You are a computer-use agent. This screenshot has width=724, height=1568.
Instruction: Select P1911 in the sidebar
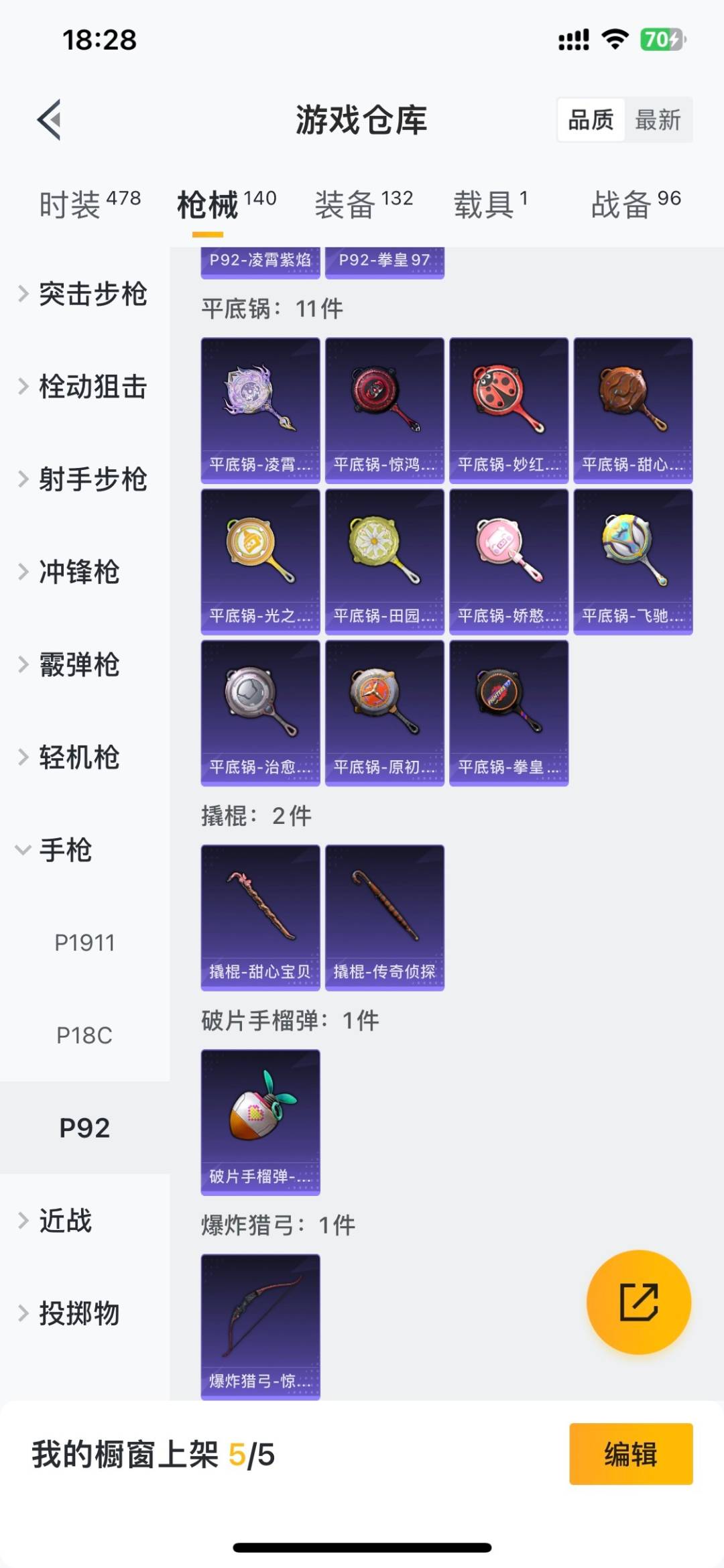[x=86, y=943]
